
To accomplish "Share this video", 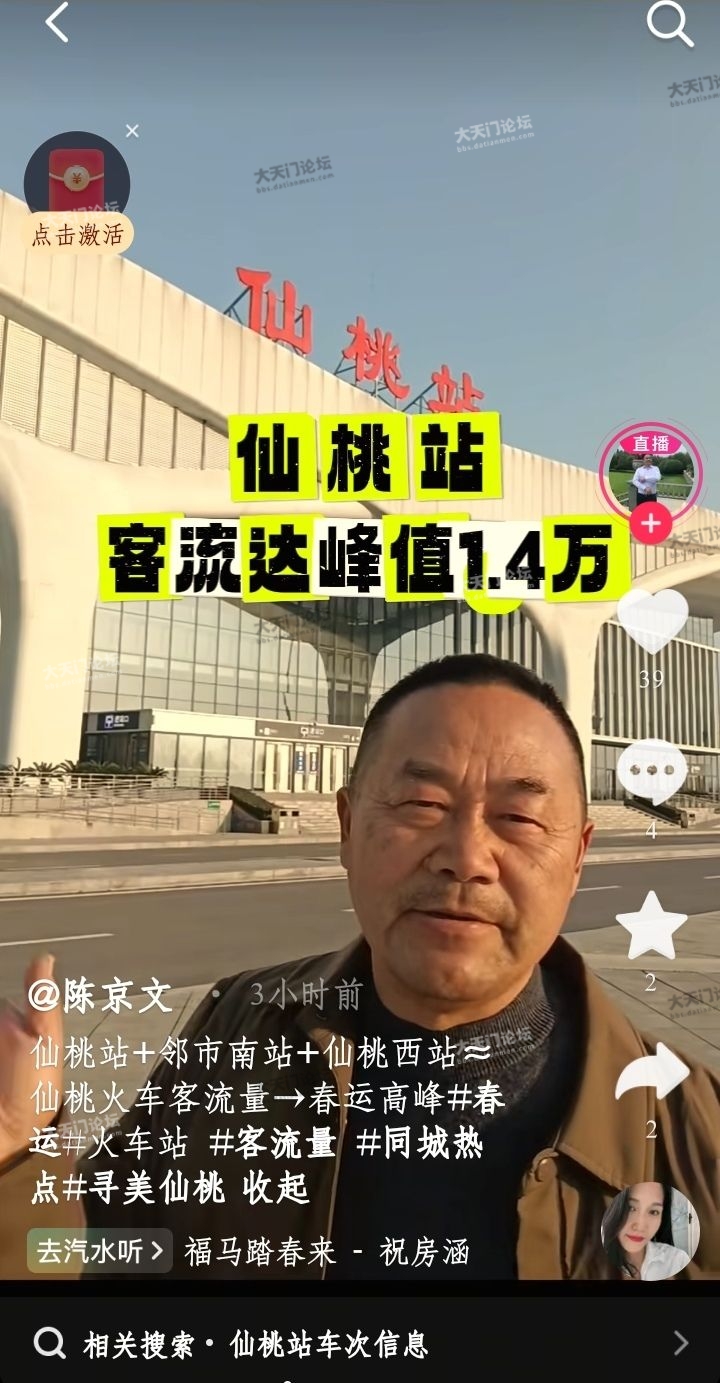I will [652, 1073].
